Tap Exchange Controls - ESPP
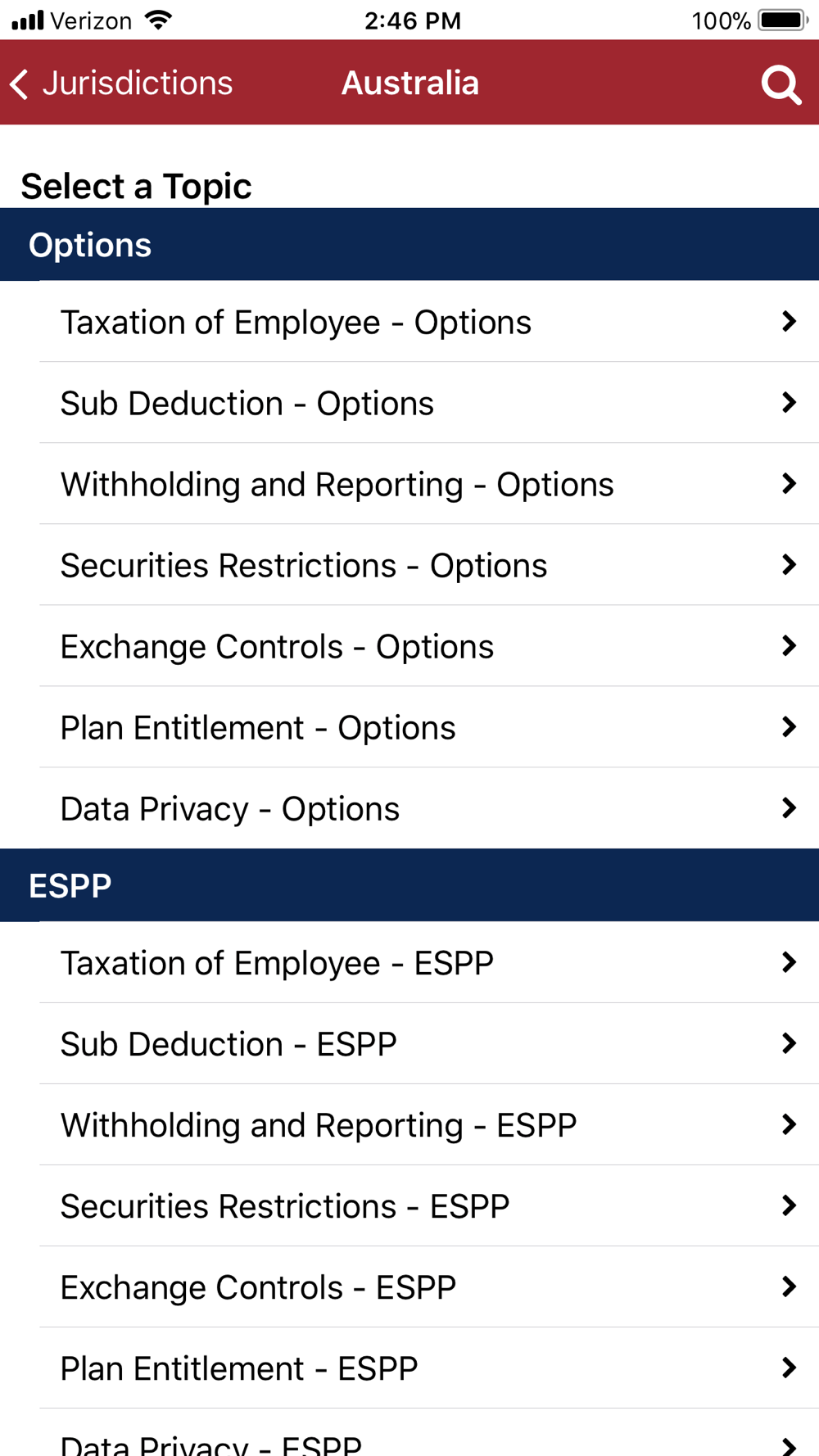 pyautogui.click(x=429, y=1286)
